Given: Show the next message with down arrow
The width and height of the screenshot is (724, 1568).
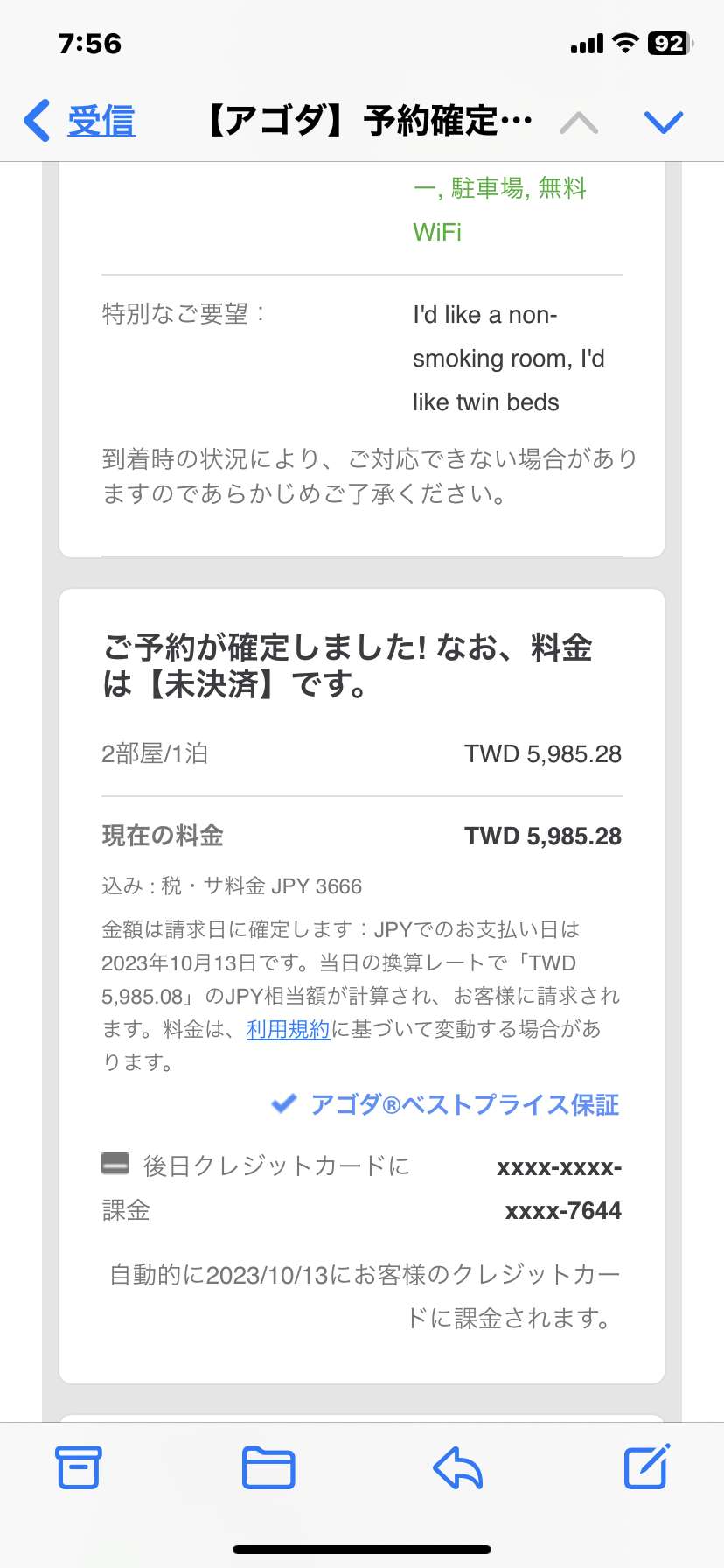Looking at the screenshot, I should coord(663,122).
